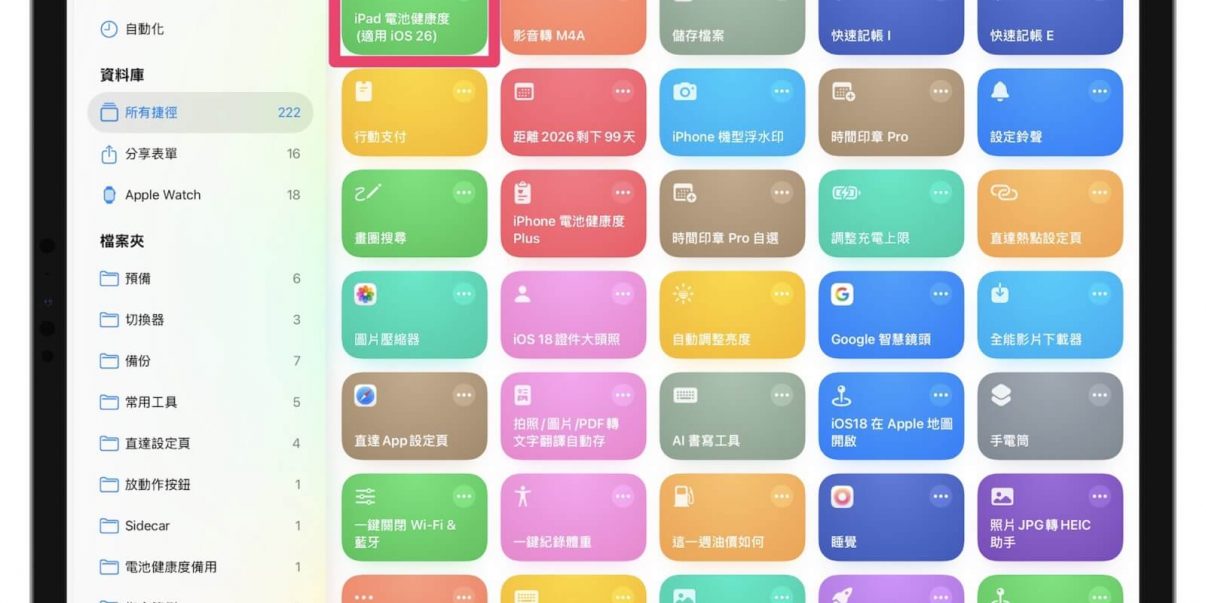
Task: Start the 全能影片下載器 shortcut
Action: point(1040,326)
